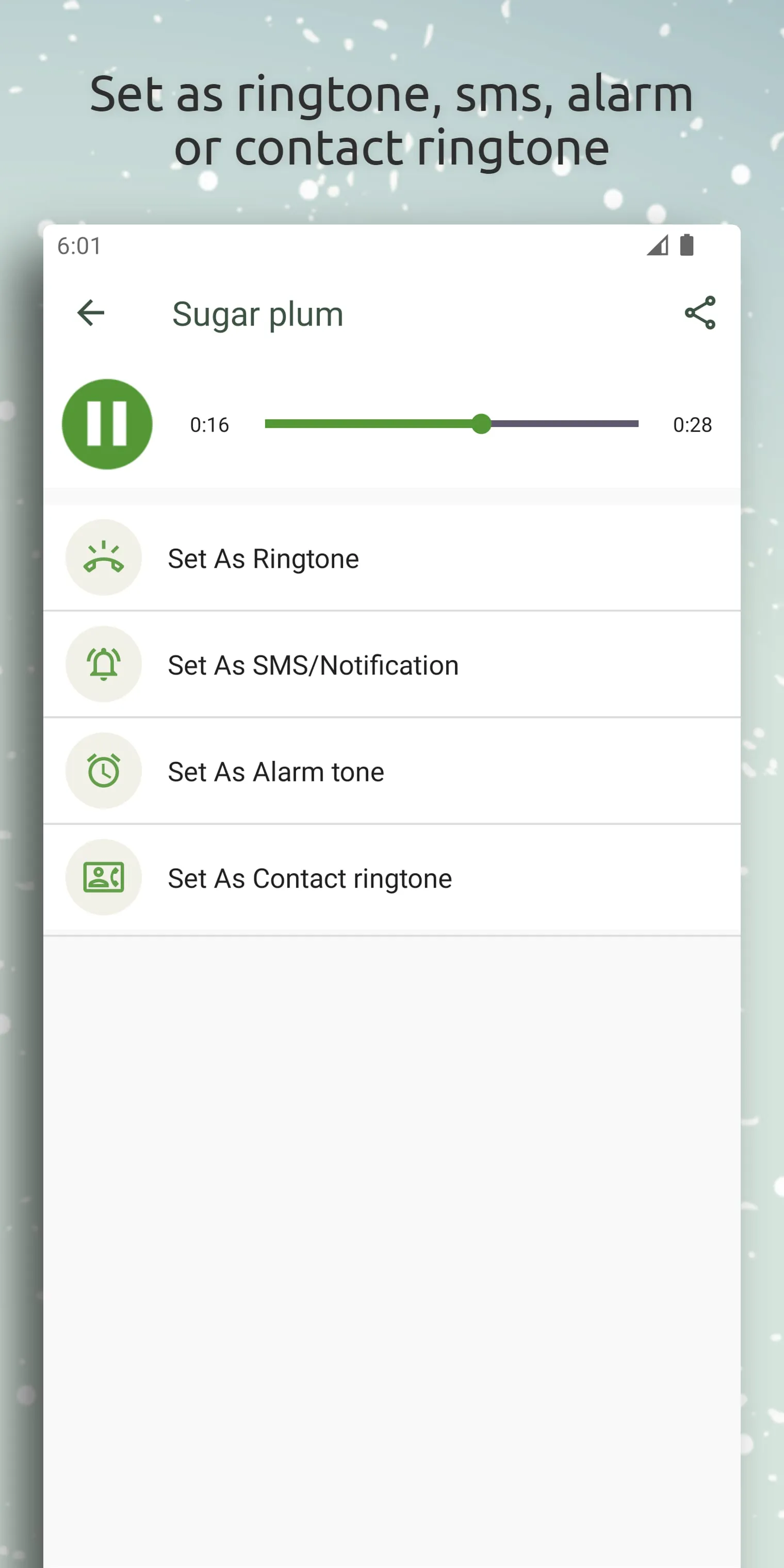Click the Sugar plum title text
784x1568 pixels.
[x=257, y=313]
